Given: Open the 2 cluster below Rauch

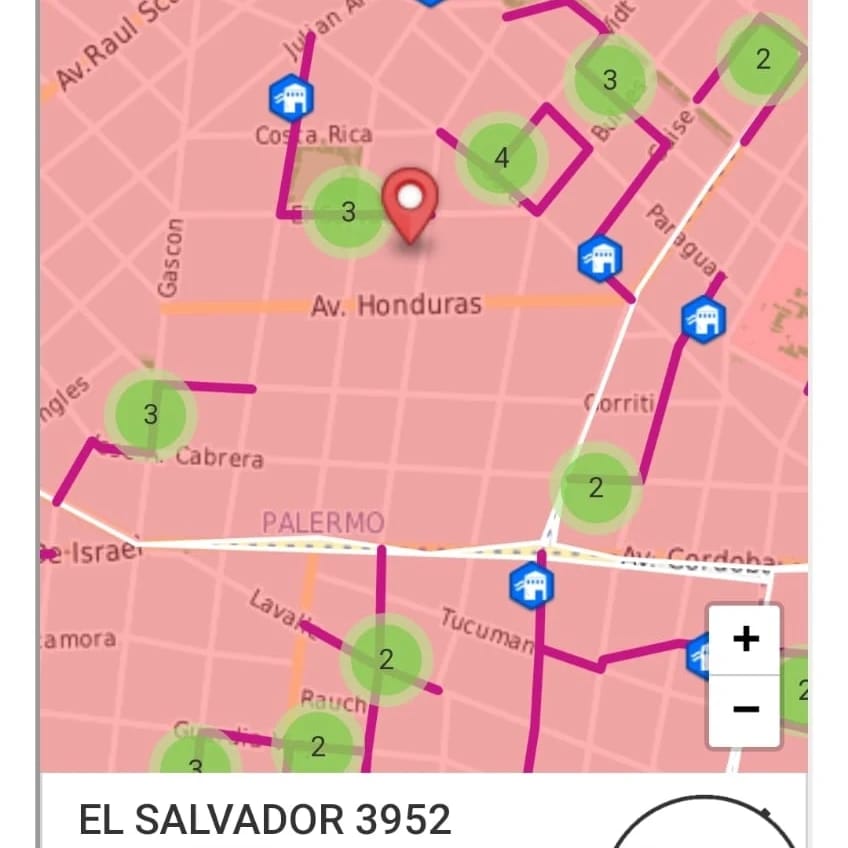Looking at the screenshot, I should [x=318, y=746].
